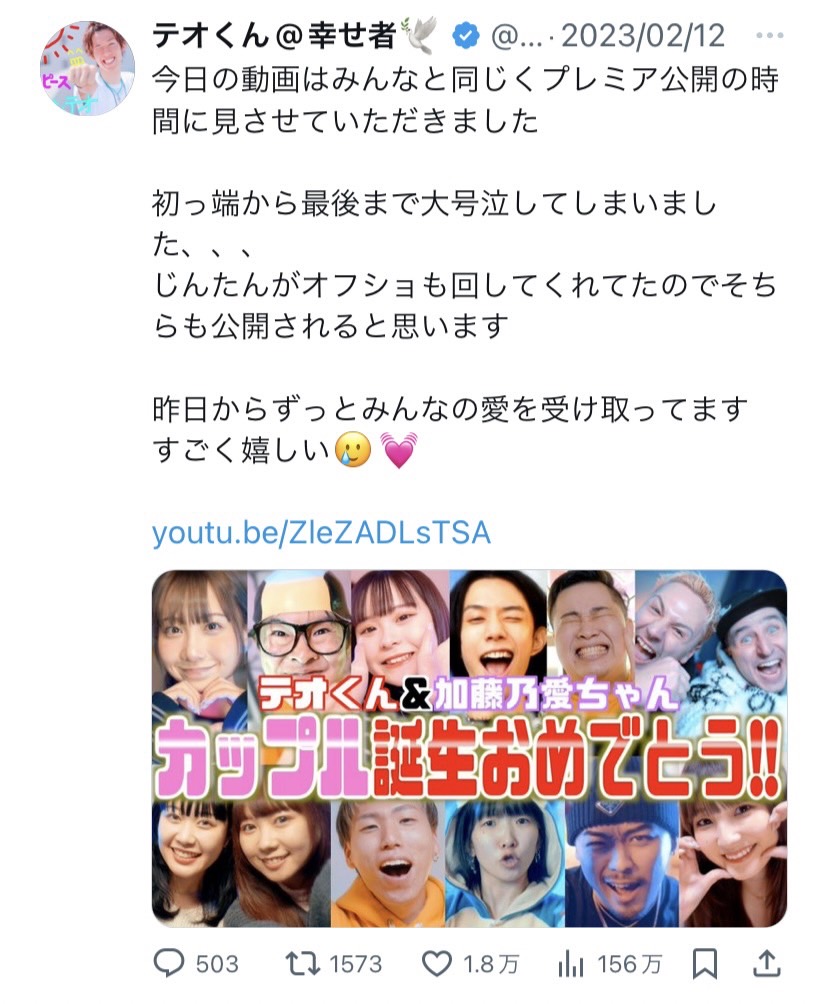828x1004 pixels.
Task: Open the カップル誕生おめでとう video preview card
Action: pyautogui.click(x=469, y=748)
